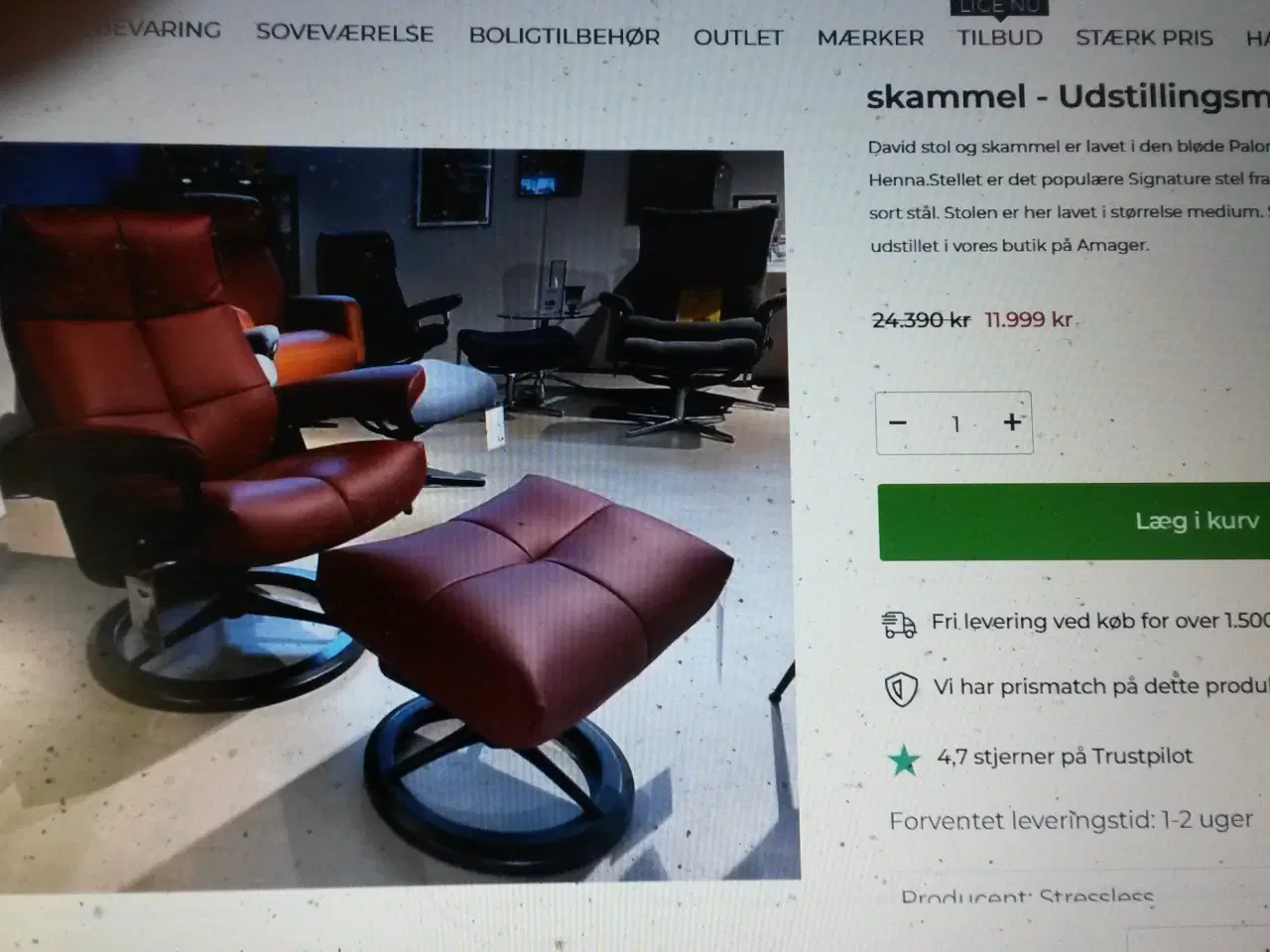1270x952 pixels.
Task: Open the Mærker menu
Action: pos(870,38)
